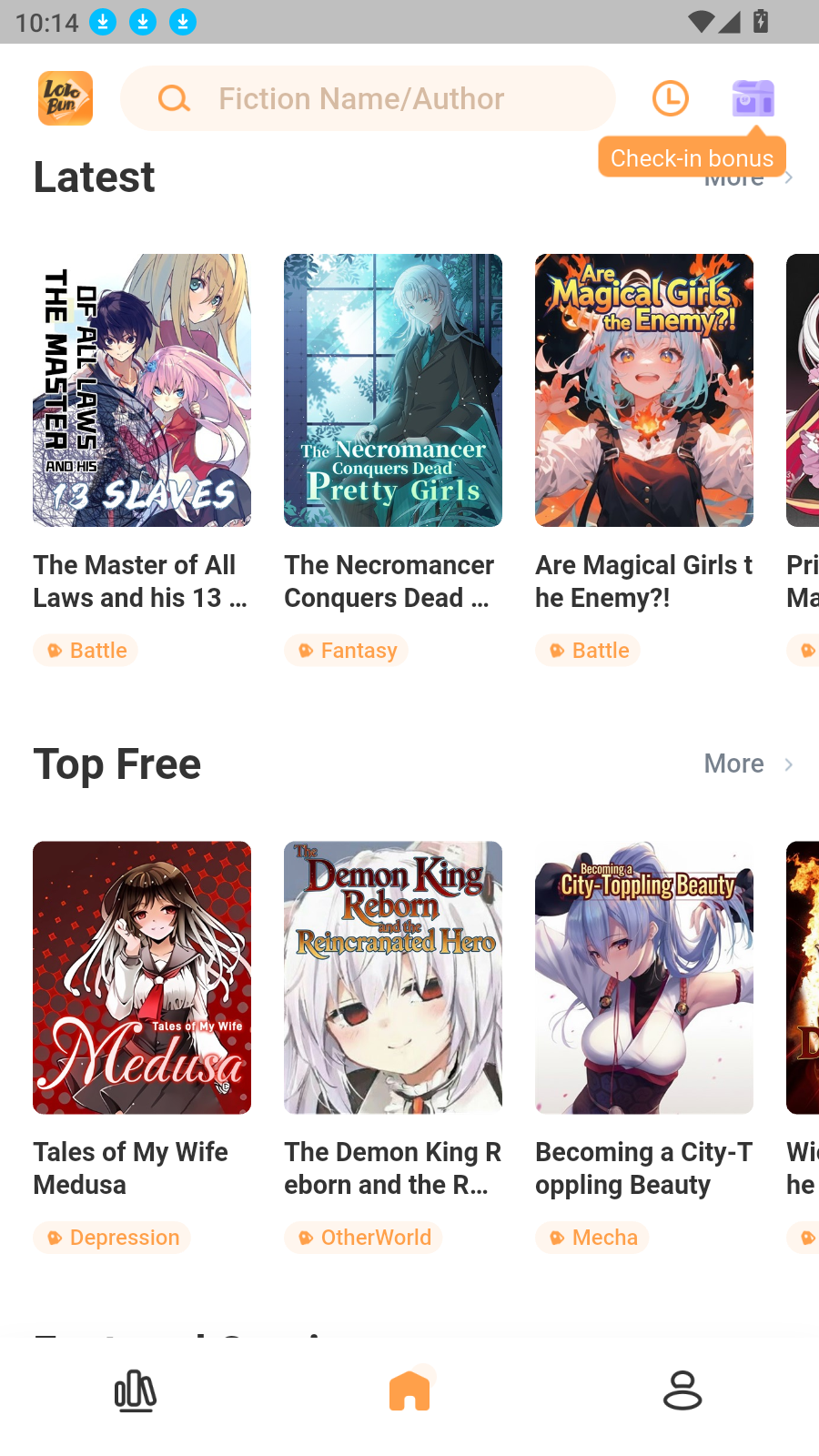This screenshot has width=819, height=1456.
Task: Select the Mecha genre tag
Action: pos(593,1238)
